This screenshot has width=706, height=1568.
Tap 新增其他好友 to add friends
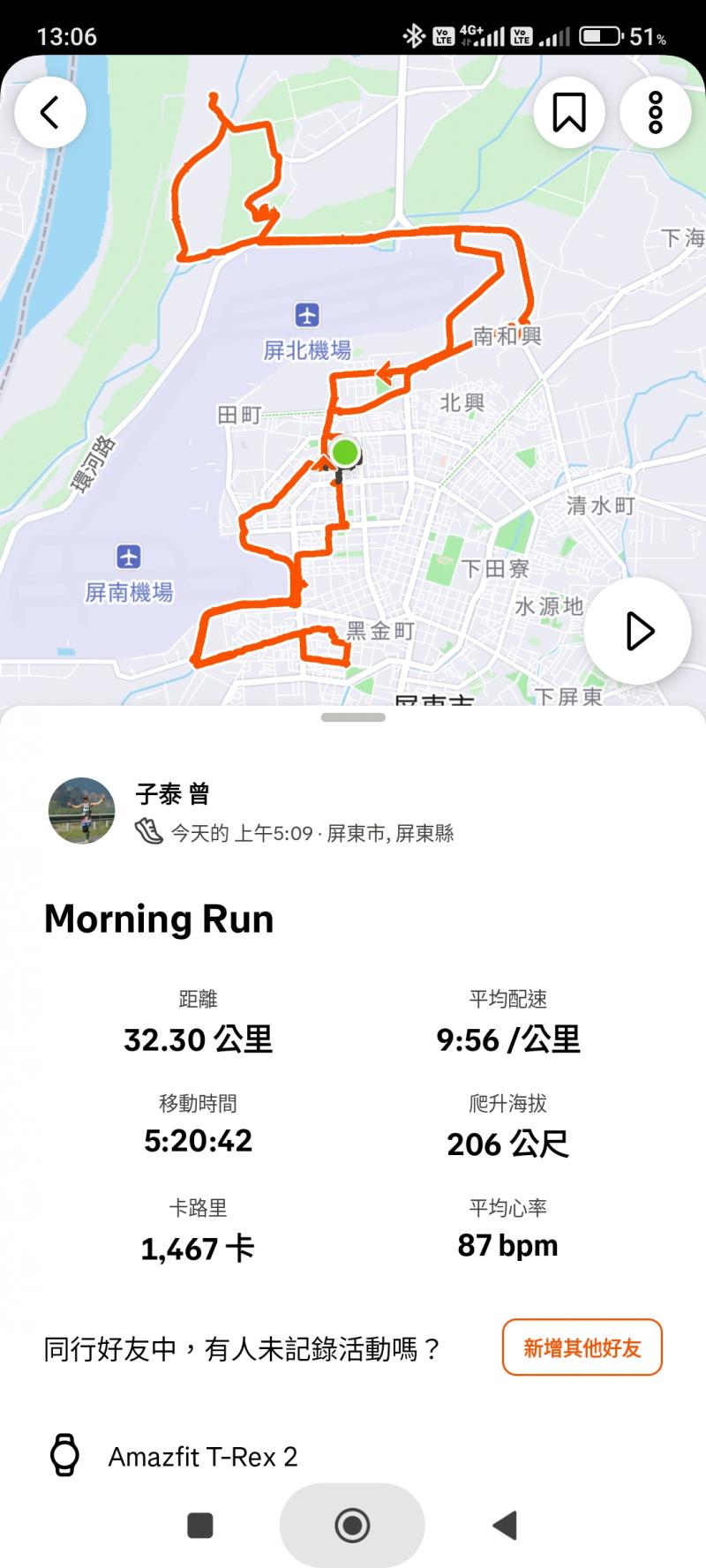(582, 1347)
